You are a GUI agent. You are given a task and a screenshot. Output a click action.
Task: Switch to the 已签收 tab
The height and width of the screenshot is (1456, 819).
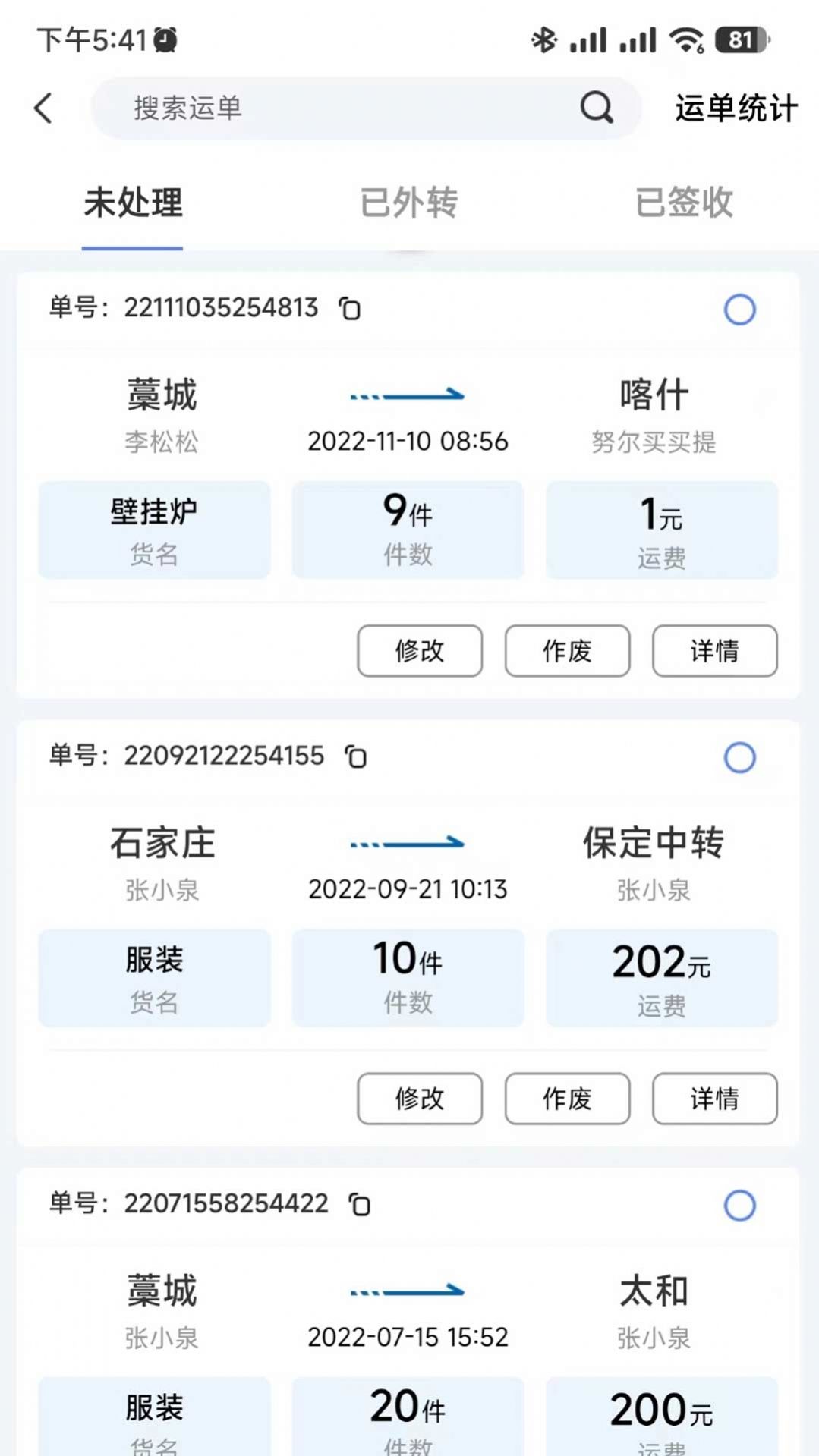[685, 203]
